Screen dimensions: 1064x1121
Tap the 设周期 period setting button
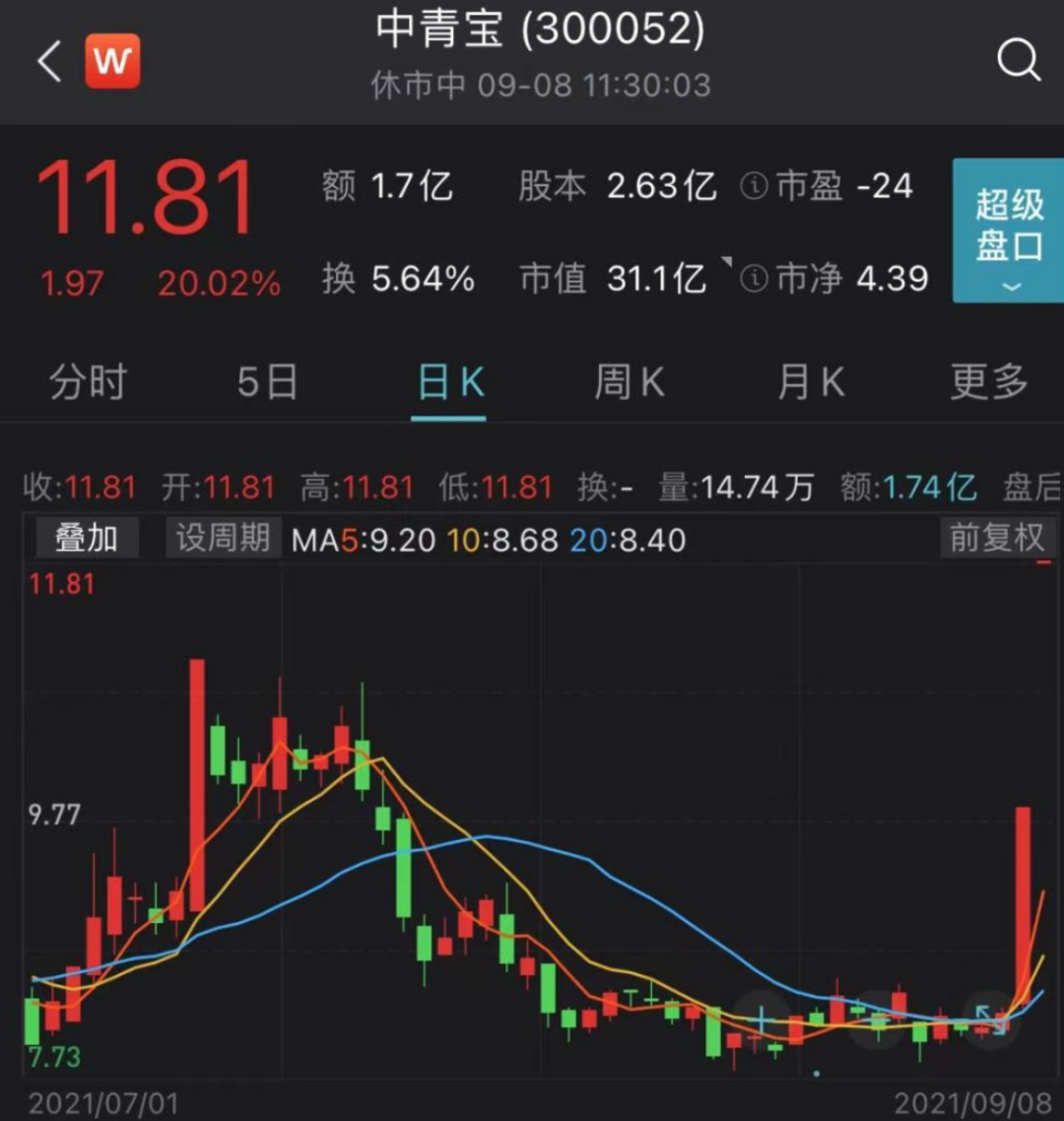[x=223, y=540]
